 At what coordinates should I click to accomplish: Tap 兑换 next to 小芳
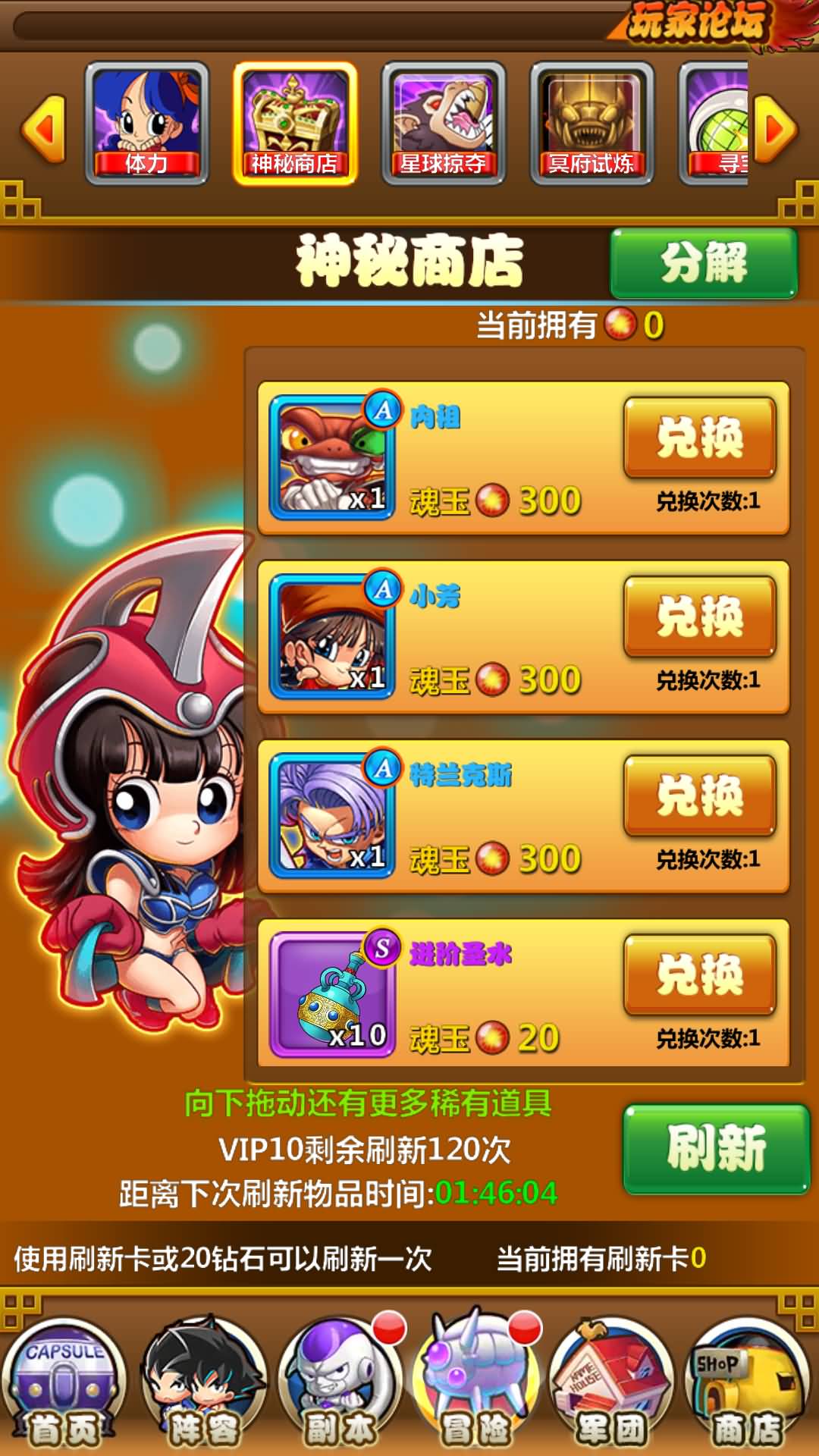coord(699,617)
